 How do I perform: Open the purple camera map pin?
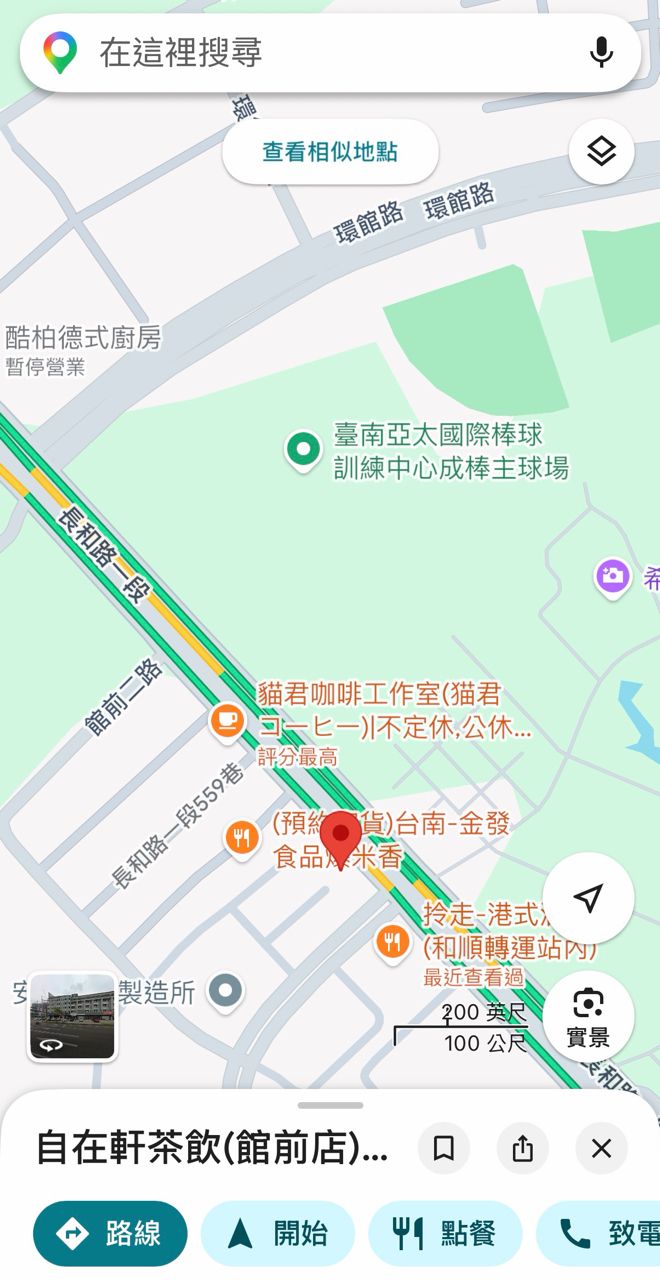pyautogui.click(x=612, y=576)
